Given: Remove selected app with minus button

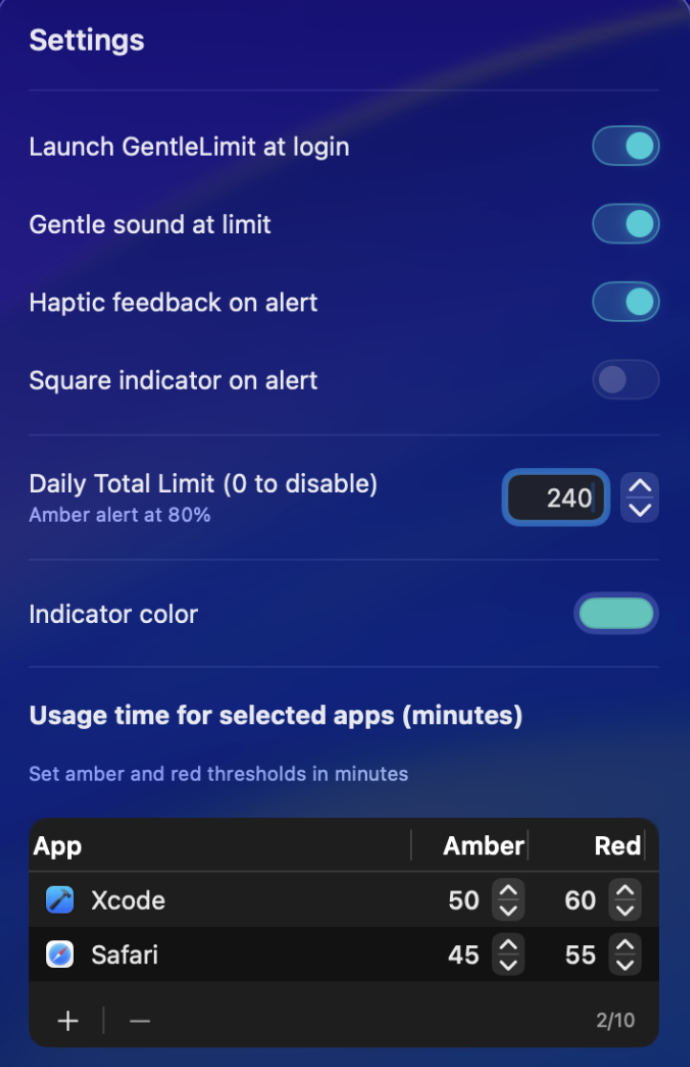Looking at the screenshot, I should 140,1021.
